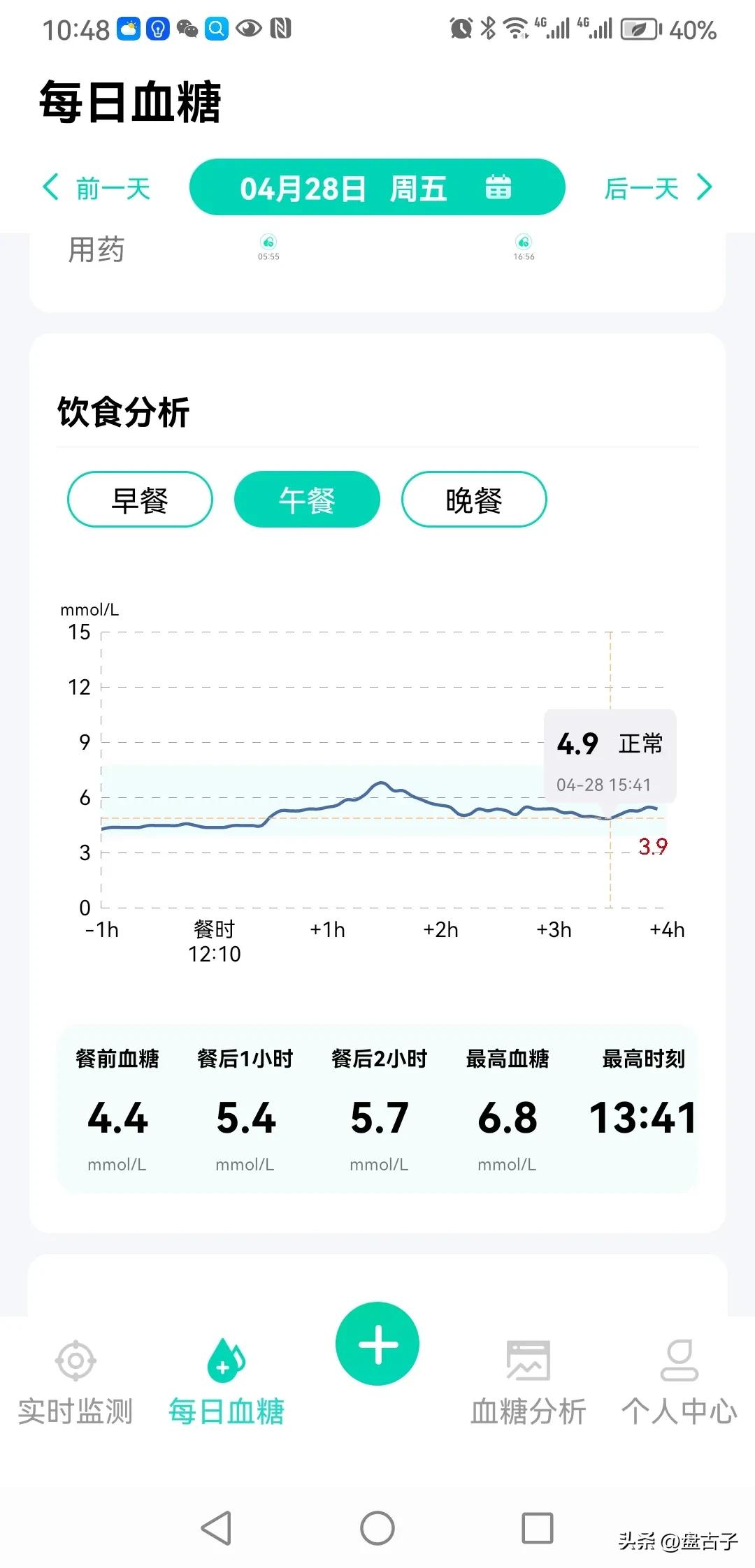Screen dimensions: 755x1568
Task: Open the 04月28日 周五 date selector
Action: coord(376,187)
